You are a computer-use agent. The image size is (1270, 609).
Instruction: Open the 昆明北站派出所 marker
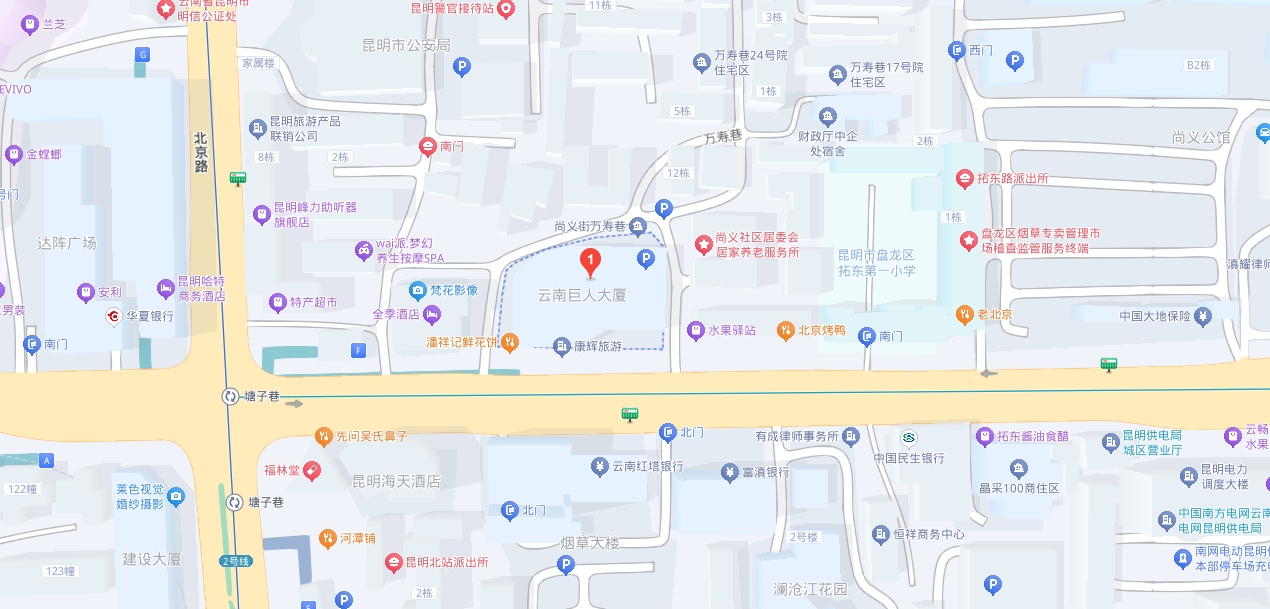click(394, 563)
